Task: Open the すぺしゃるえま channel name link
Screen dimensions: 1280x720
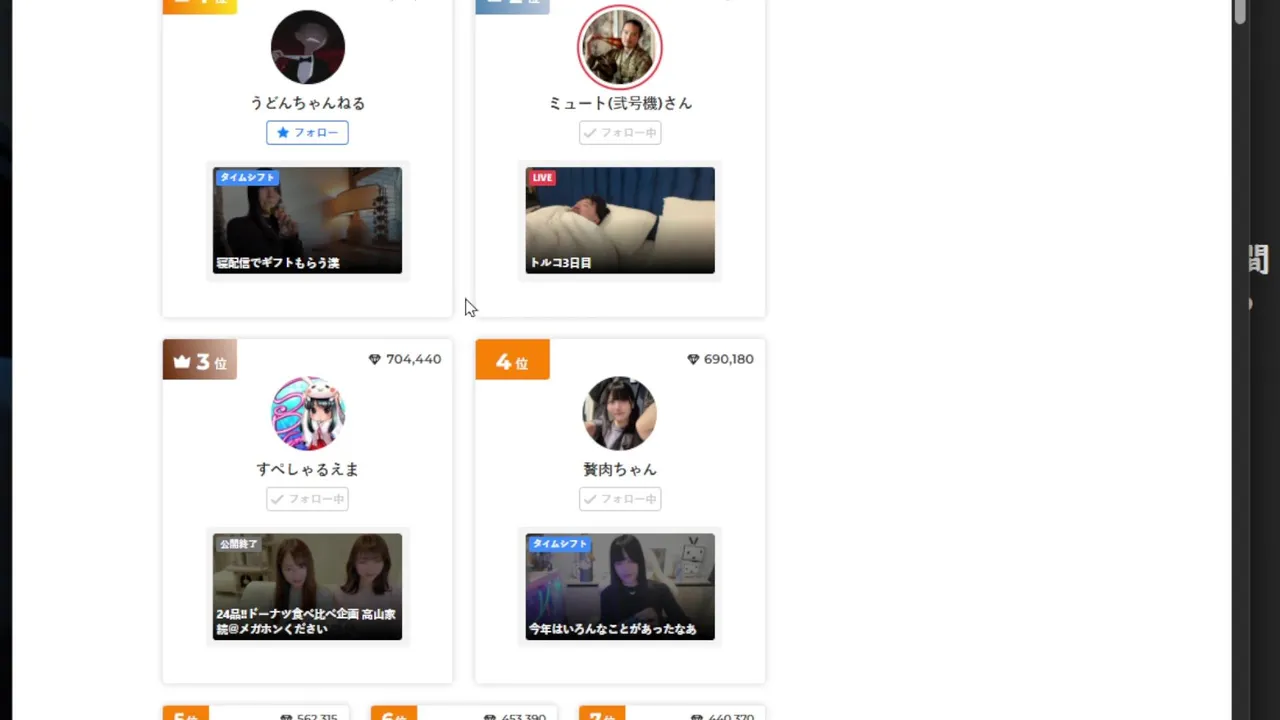Action: [307, 469]
